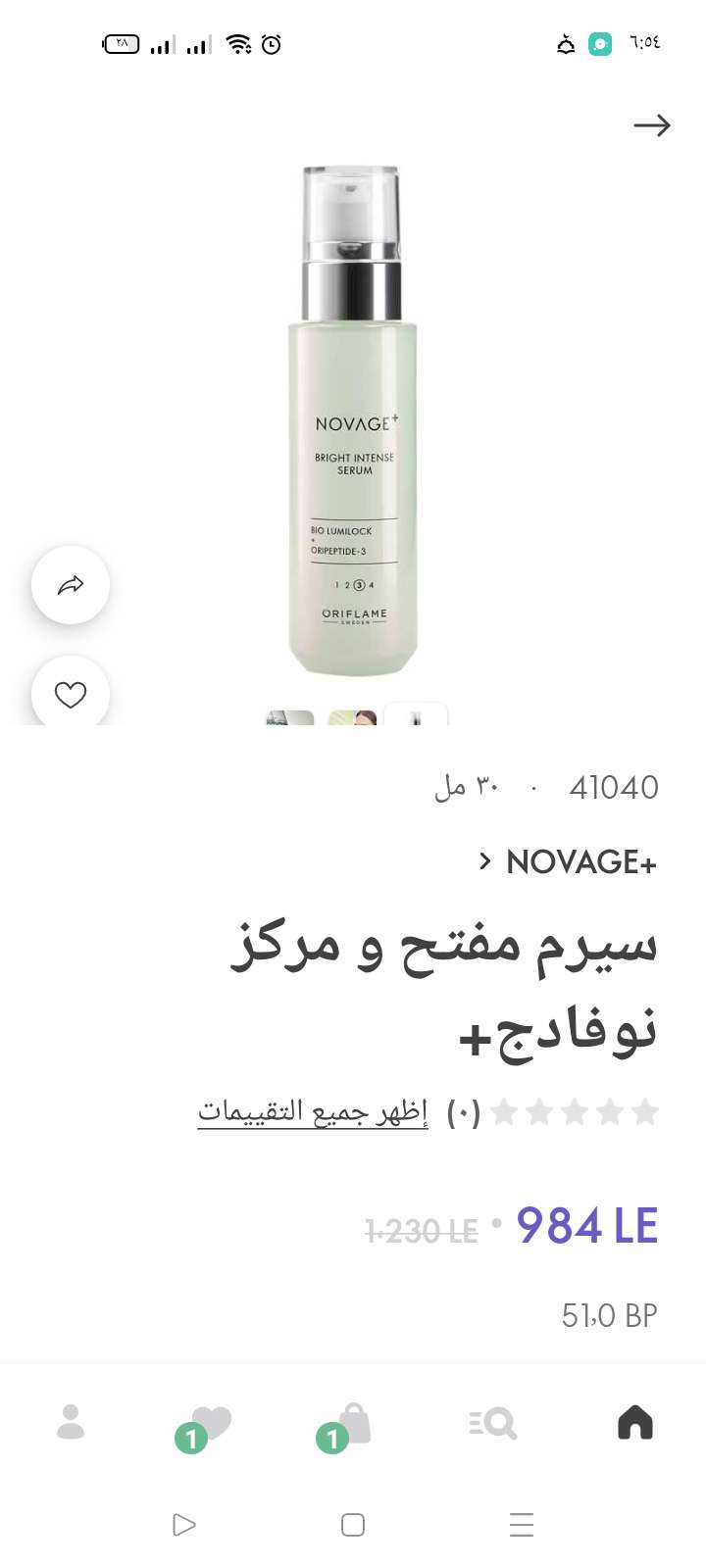
Task: Open the NOVAGE+ brand link
Action: [x=569, y=862]
